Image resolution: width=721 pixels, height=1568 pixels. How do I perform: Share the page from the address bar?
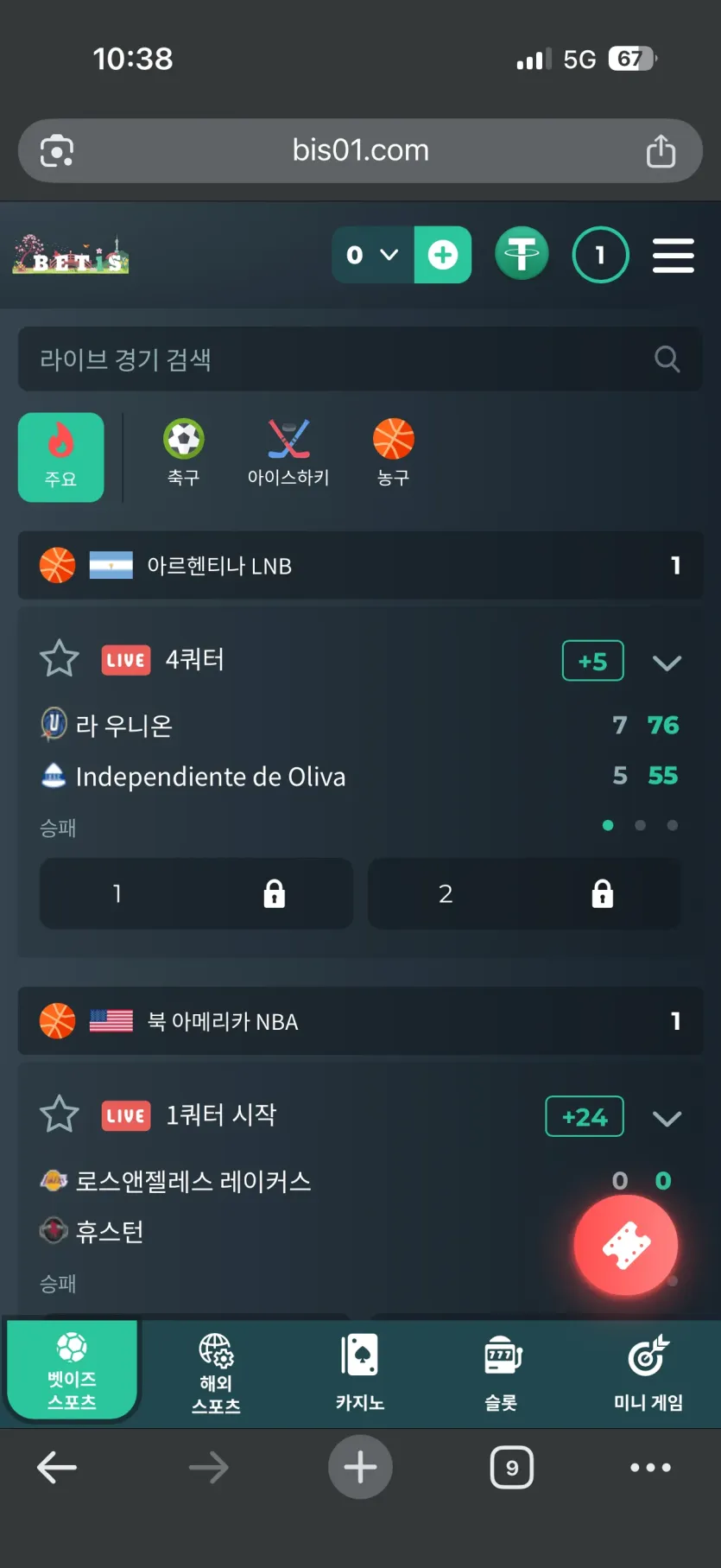point(661,151)
